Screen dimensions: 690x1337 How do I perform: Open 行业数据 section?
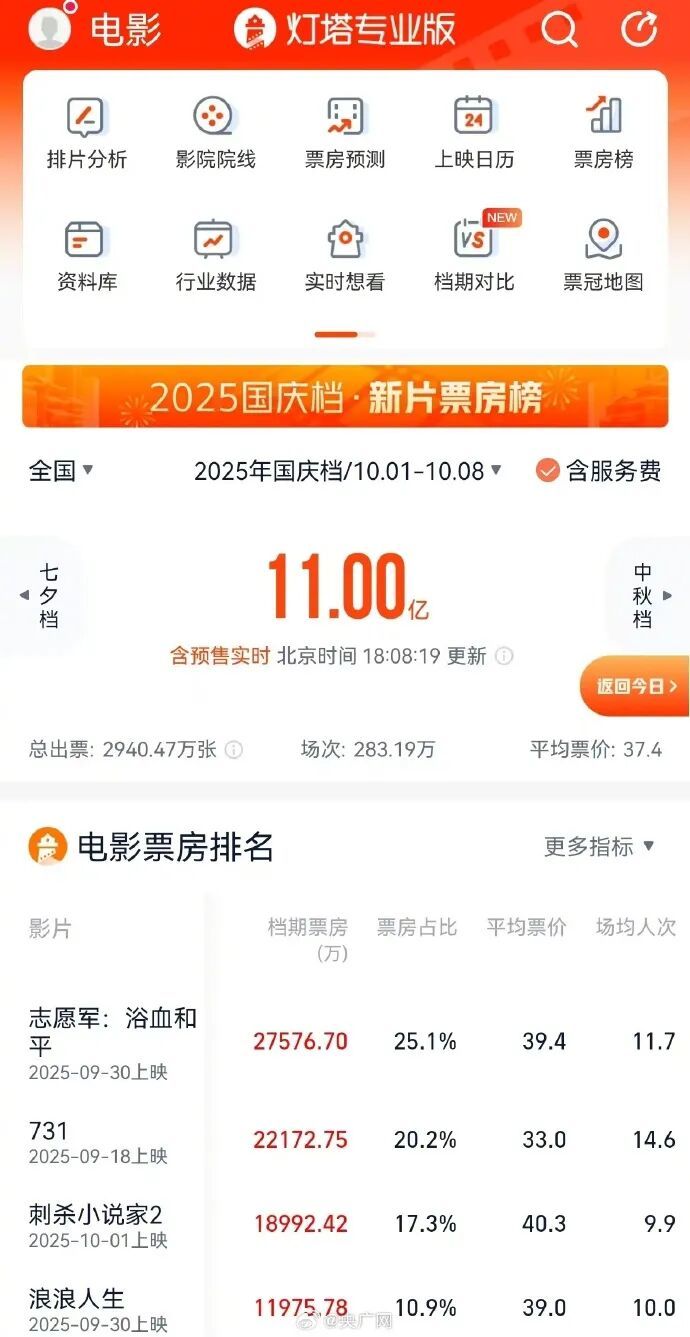pos(215,255)
